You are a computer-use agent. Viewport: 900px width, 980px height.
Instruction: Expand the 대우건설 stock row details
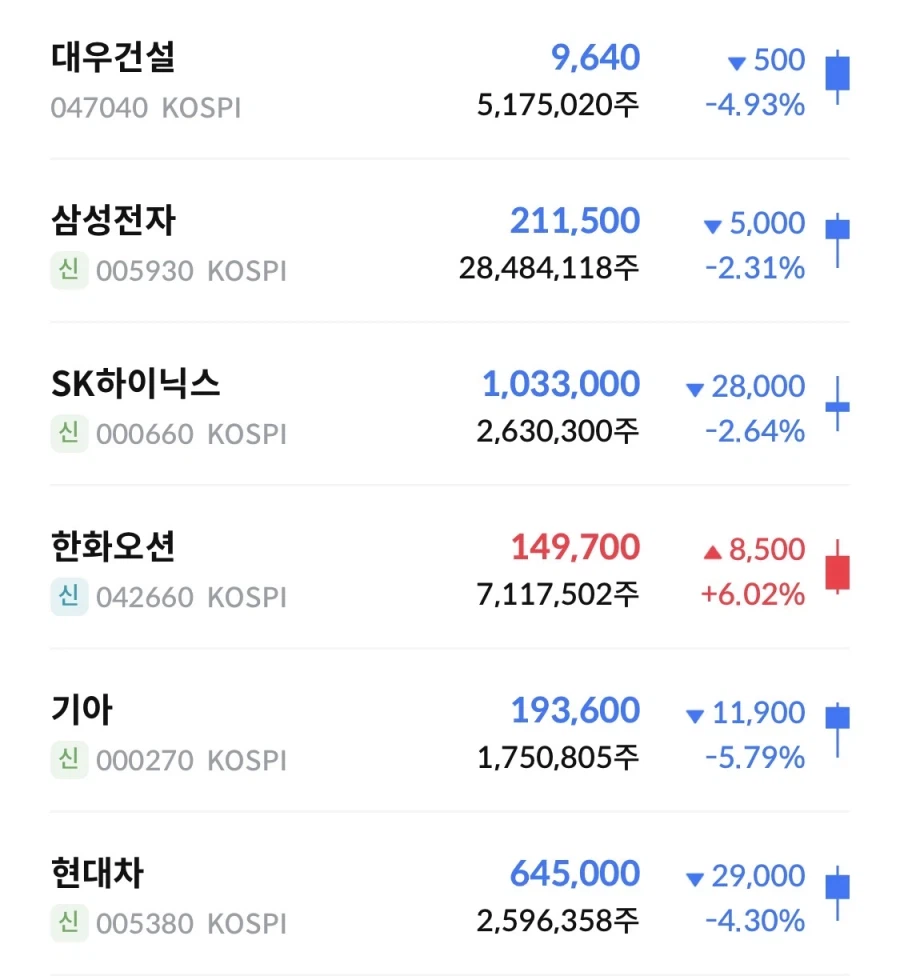pos(450,78)
